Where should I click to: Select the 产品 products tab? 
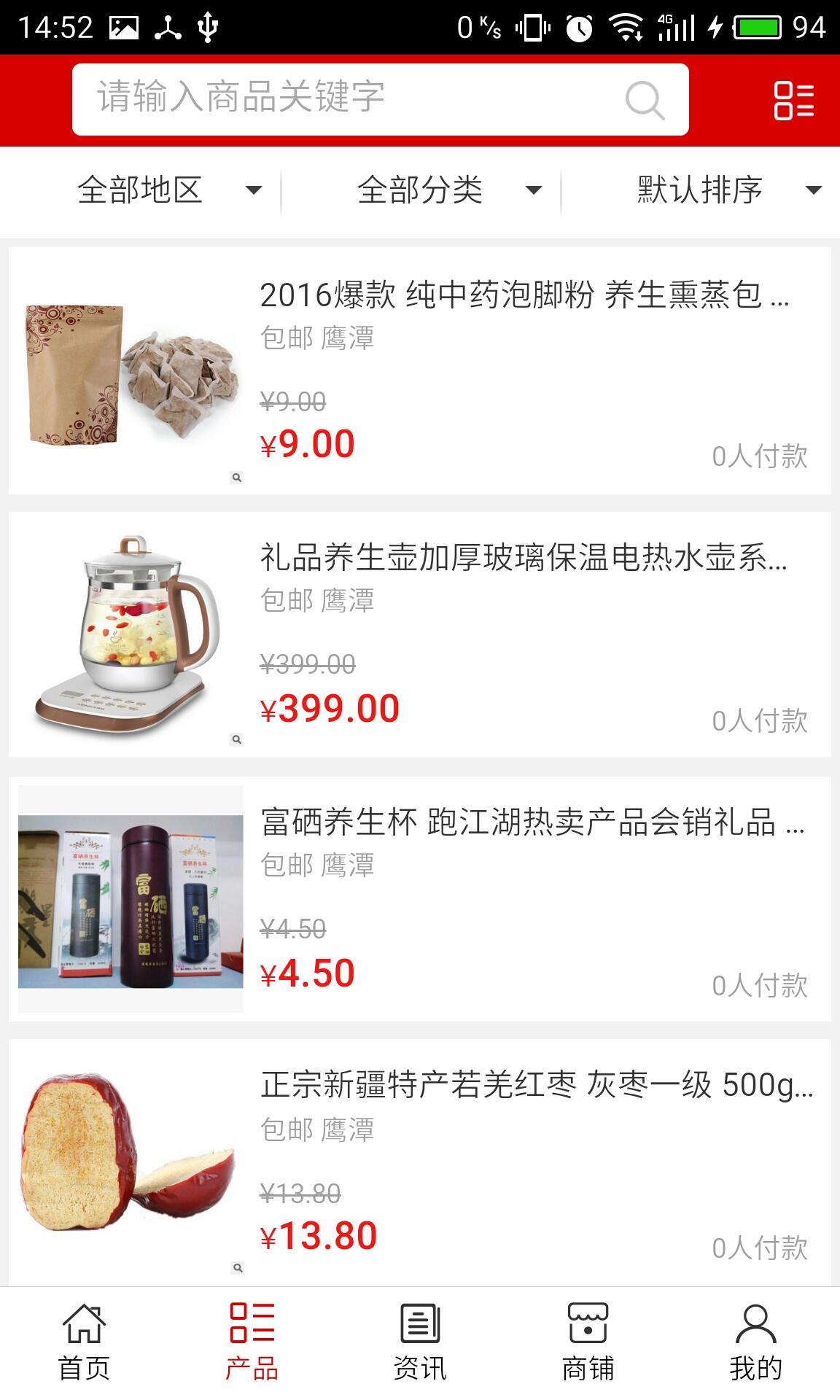252,1343
